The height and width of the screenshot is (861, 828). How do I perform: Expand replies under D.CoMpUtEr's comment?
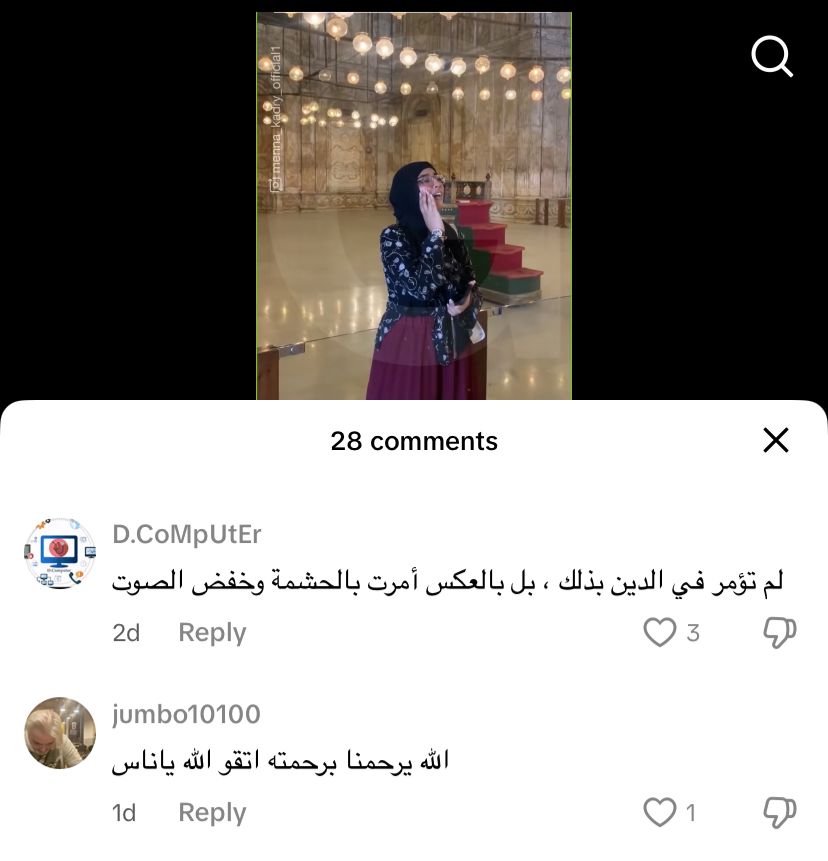[x=211, y=631]
